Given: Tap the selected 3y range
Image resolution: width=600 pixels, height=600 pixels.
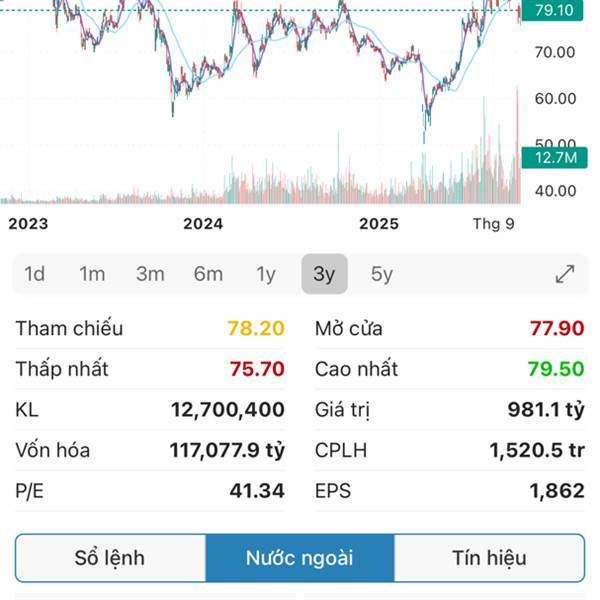Looking at the screenshot, I should point(324,274).
